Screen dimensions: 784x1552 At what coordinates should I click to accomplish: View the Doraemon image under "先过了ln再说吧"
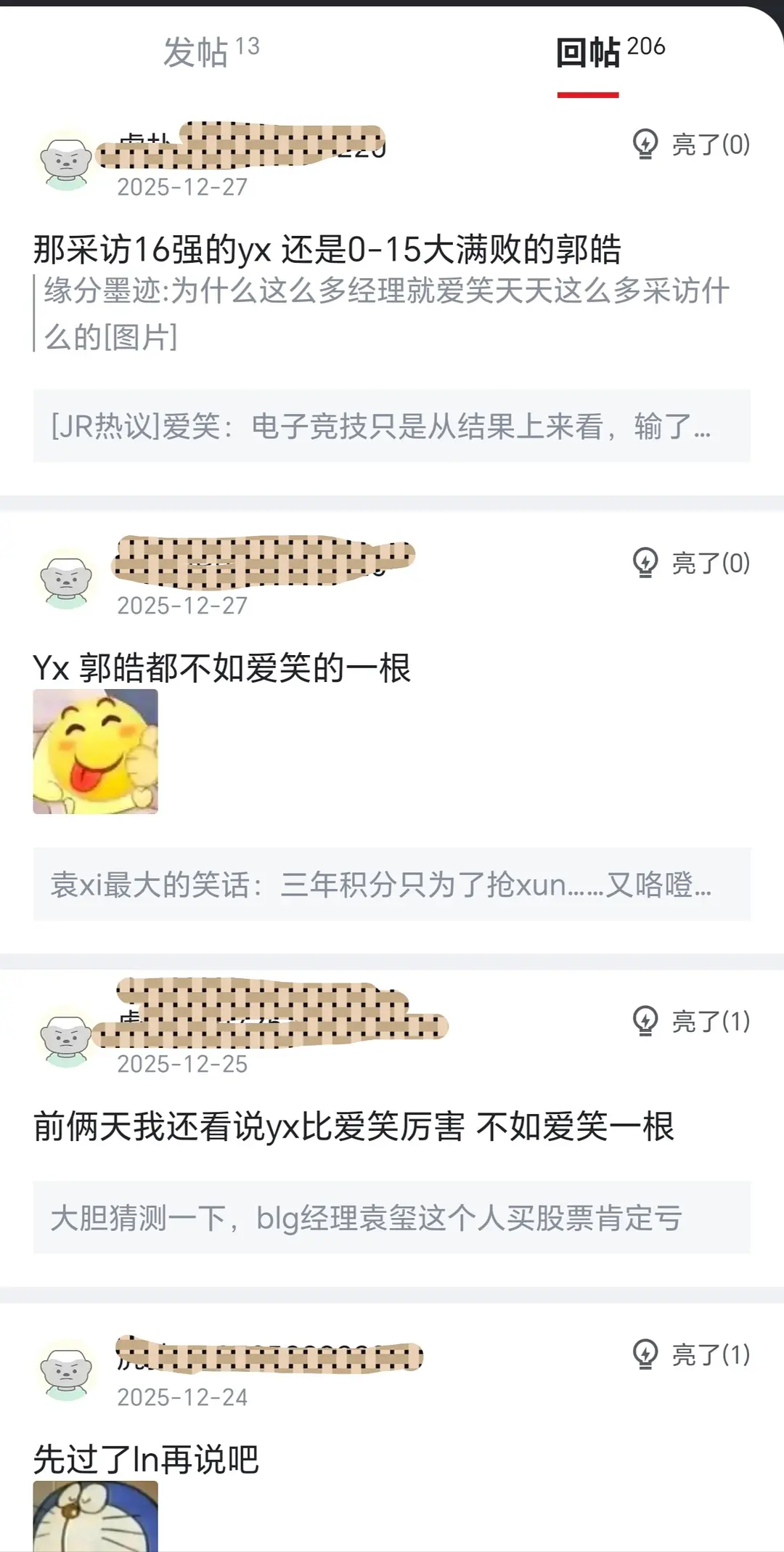pos(95,1516)
